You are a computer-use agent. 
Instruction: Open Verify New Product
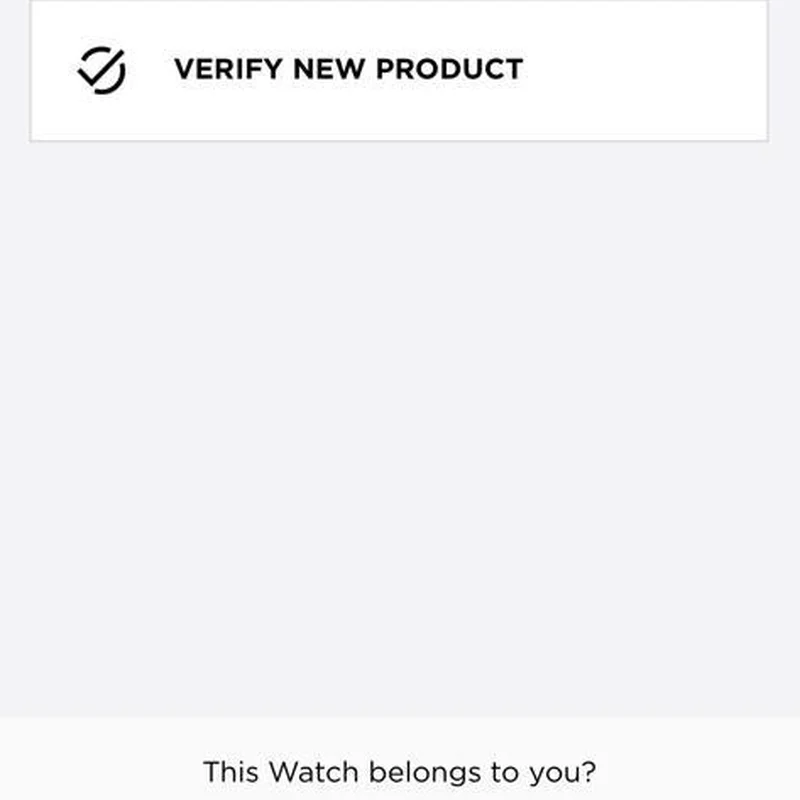pyautogui.click(x=348, y=69)
